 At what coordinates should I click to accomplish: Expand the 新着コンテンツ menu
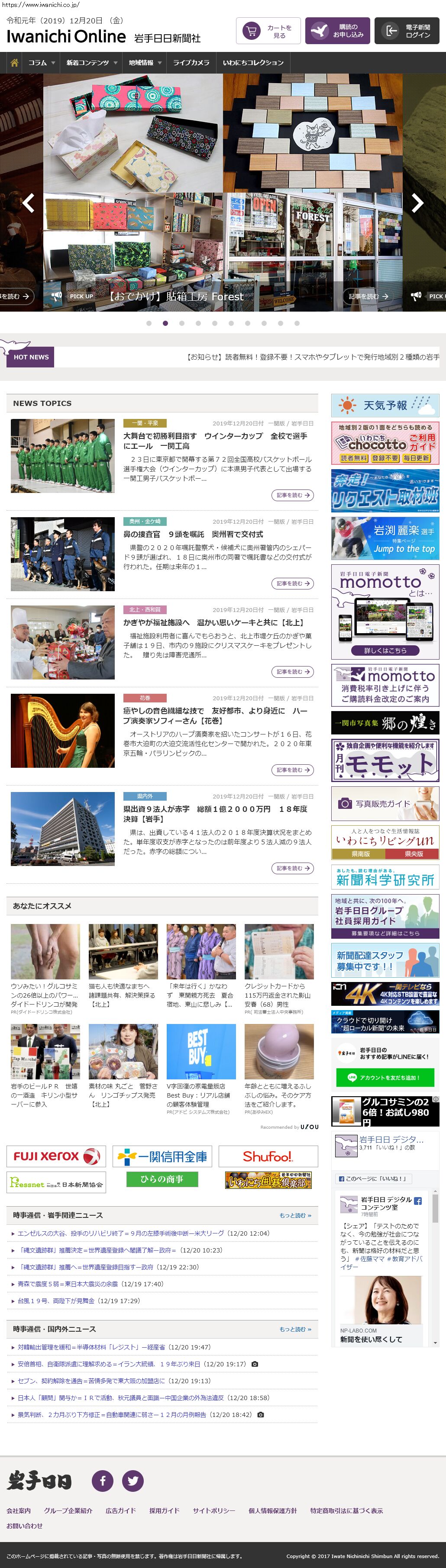[x=91, y=63]
